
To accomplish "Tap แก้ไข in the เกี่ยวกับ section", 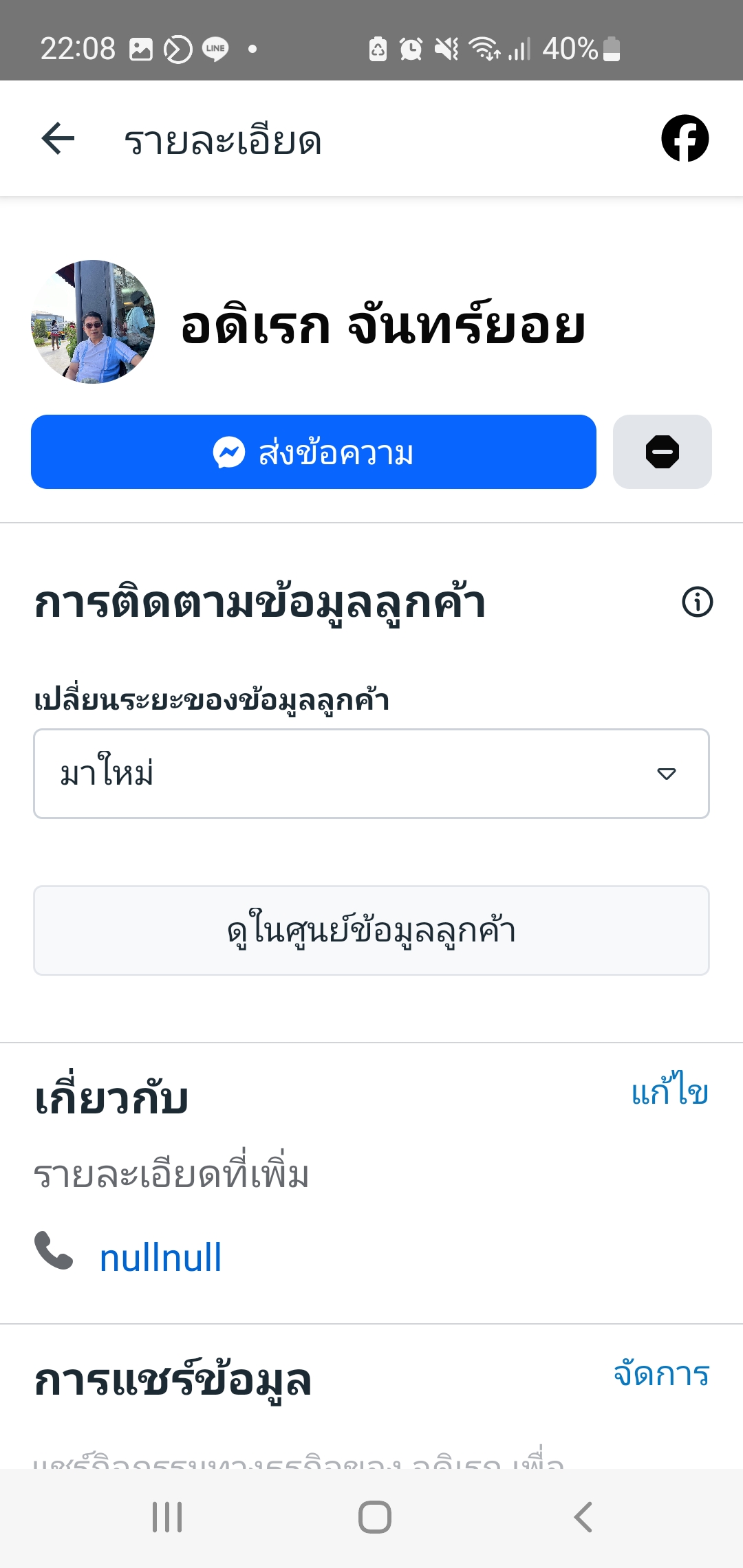I will [x=669, y=1091].
